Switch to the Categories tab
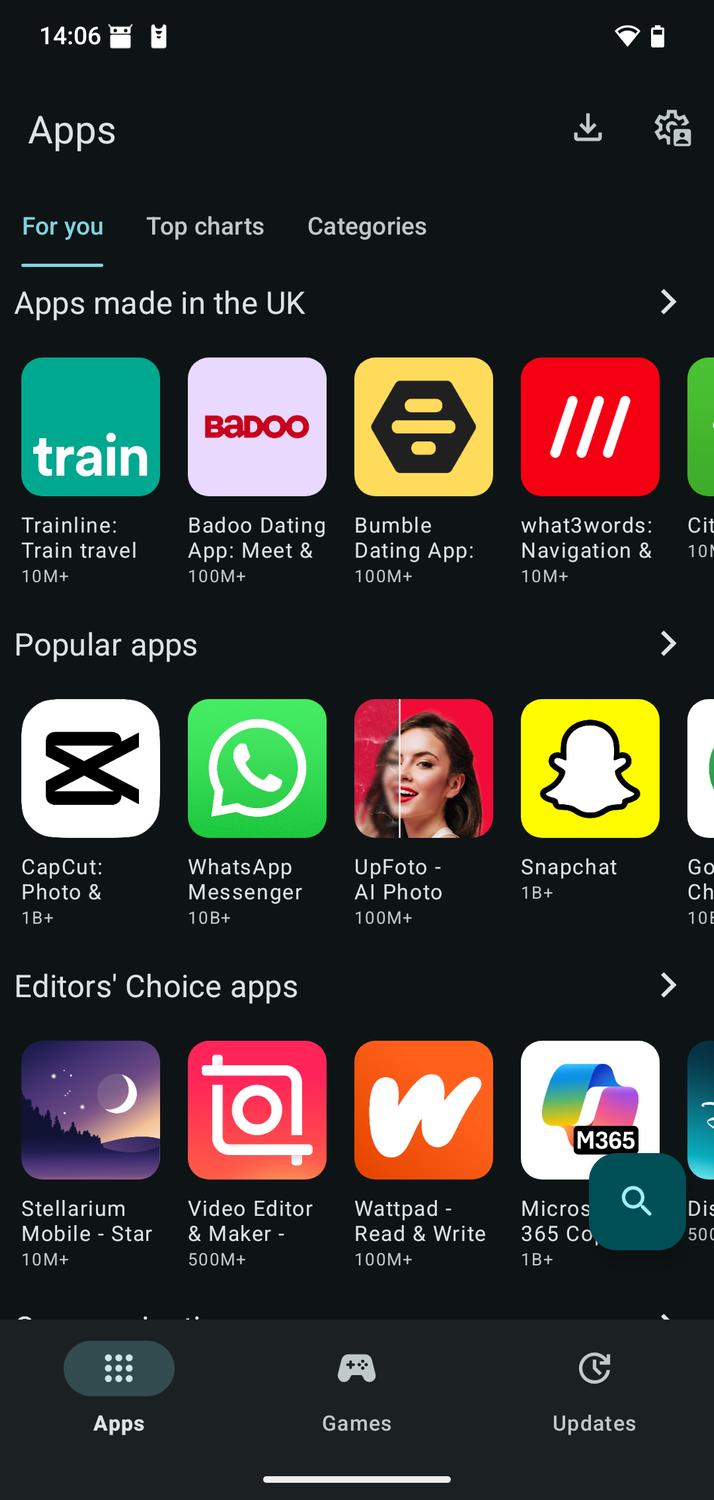714x1500 pixels. 367,227
